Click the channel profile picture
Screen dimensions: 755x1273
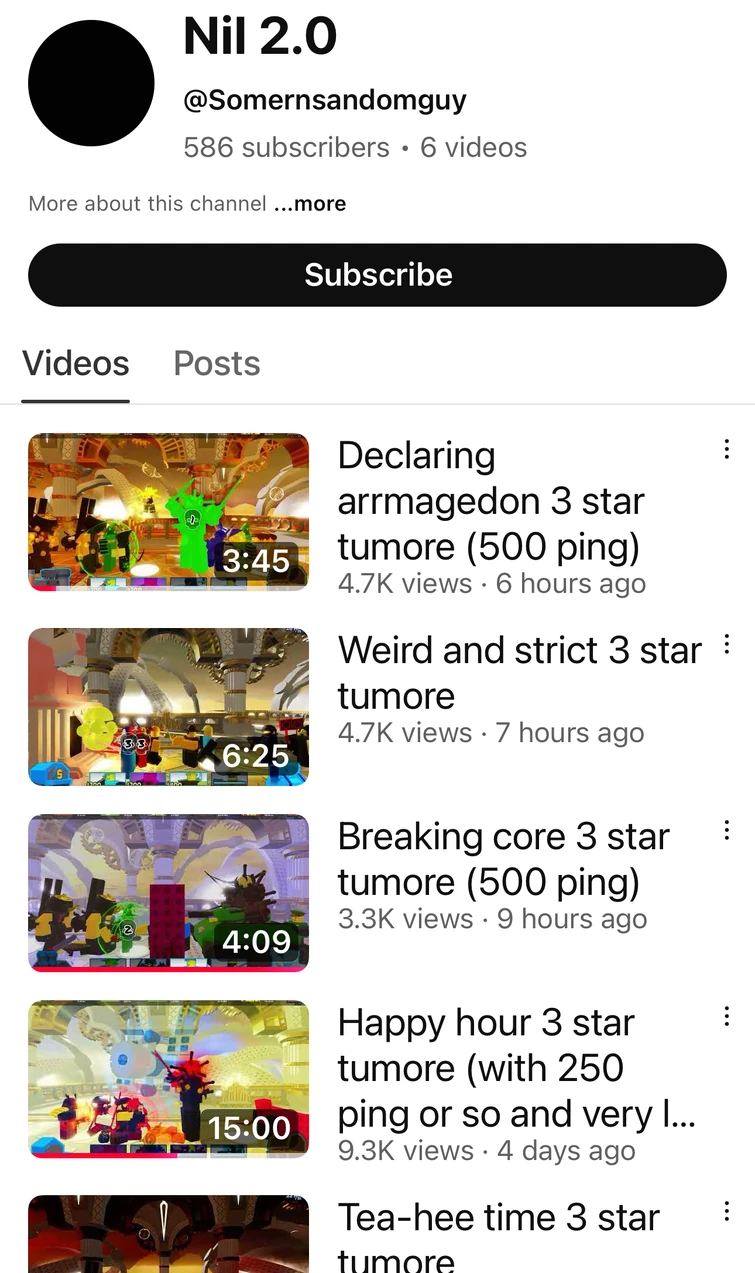91,84
